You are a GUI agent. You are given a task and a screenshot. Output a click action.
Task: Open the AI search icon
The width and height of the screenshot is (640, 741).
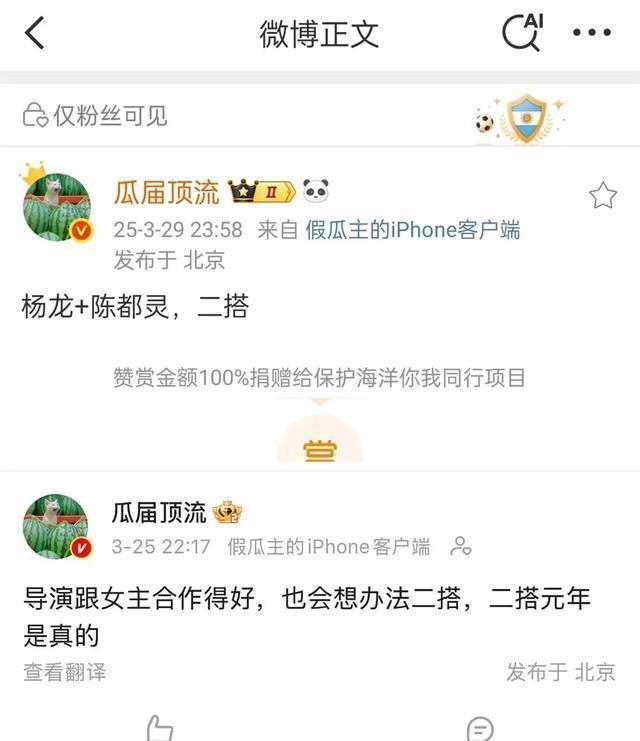(521, 33)
